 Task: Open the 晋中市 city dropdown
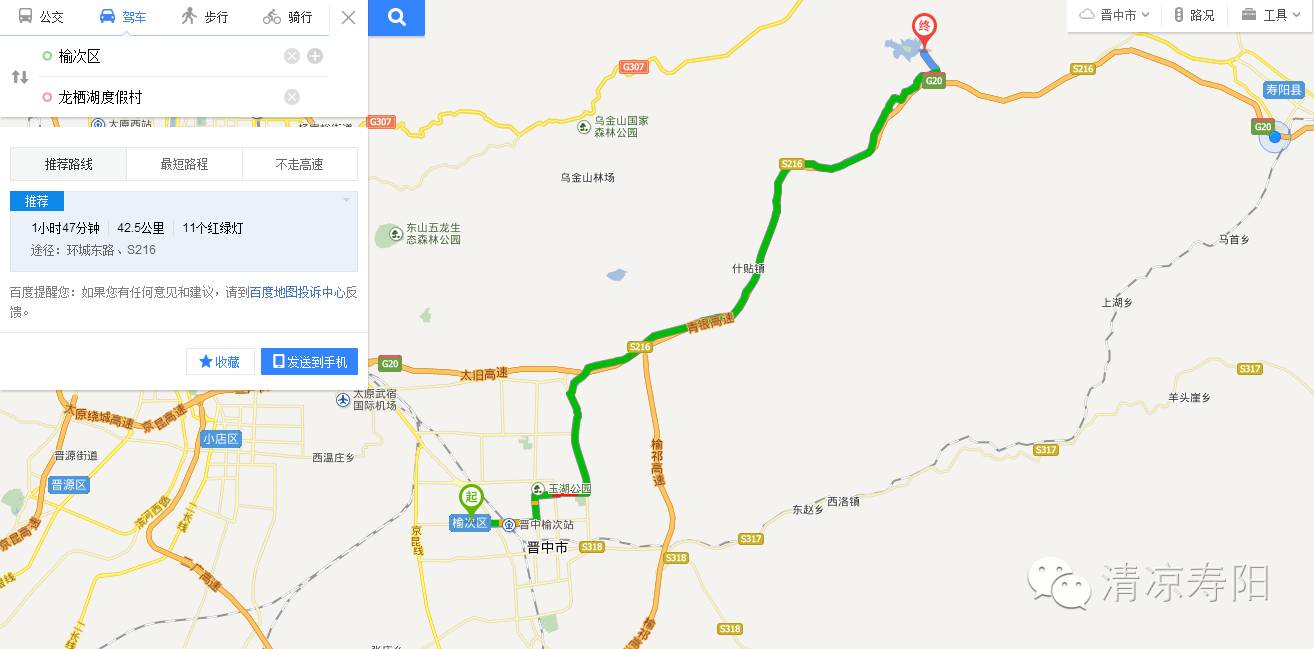click(x=1115, y=15)
